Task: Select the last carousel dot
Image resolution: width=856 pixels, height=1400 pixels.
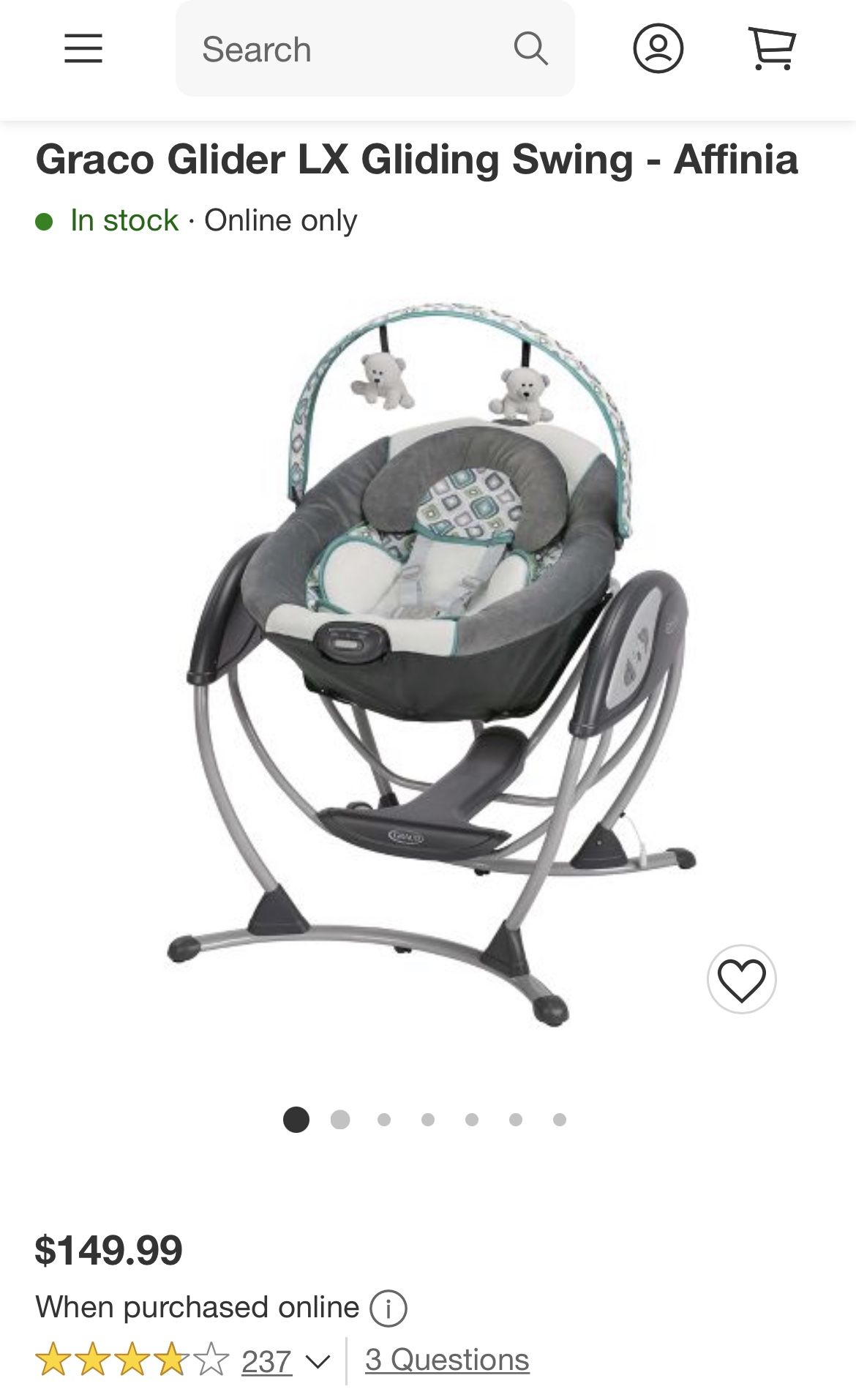Action: (x=559, y=1119)
